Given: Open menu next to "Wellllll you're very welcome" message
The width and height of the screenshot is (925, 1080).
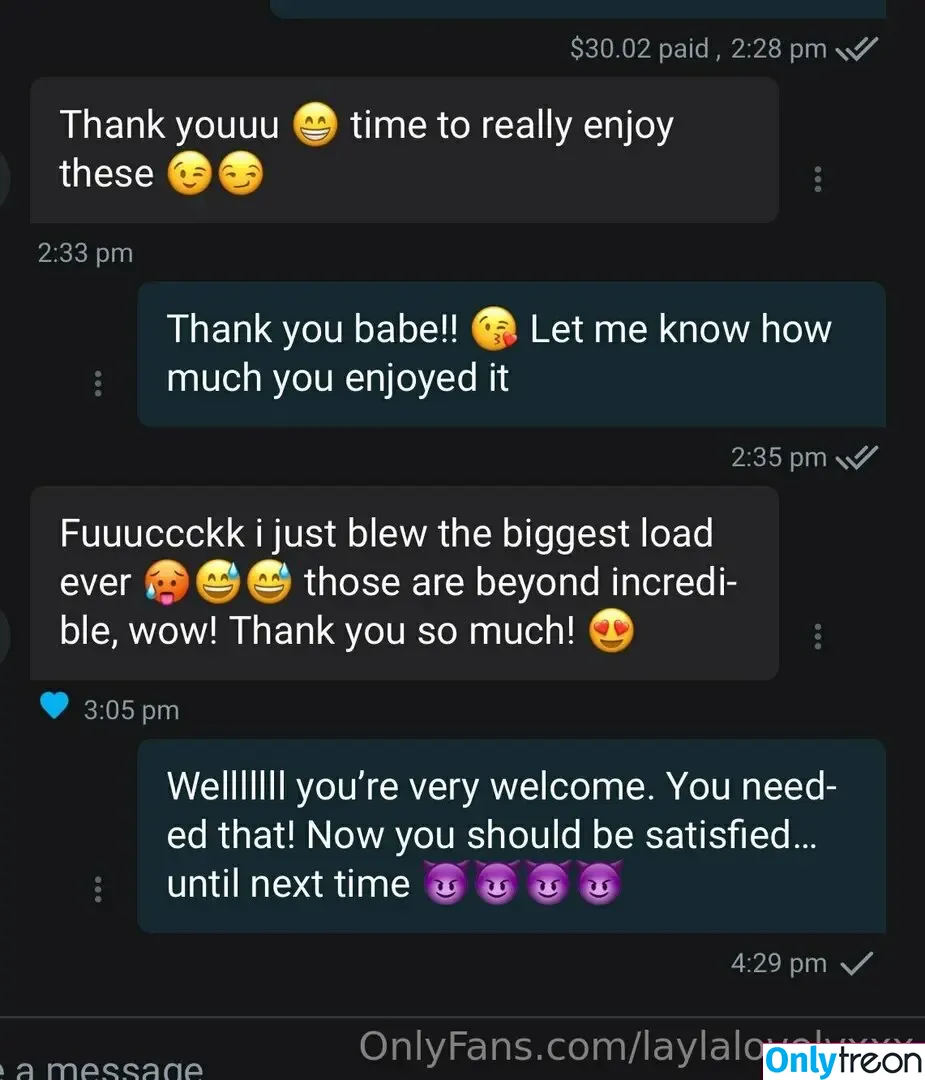Looking at the screenshot, I should [x=97, y=890].
